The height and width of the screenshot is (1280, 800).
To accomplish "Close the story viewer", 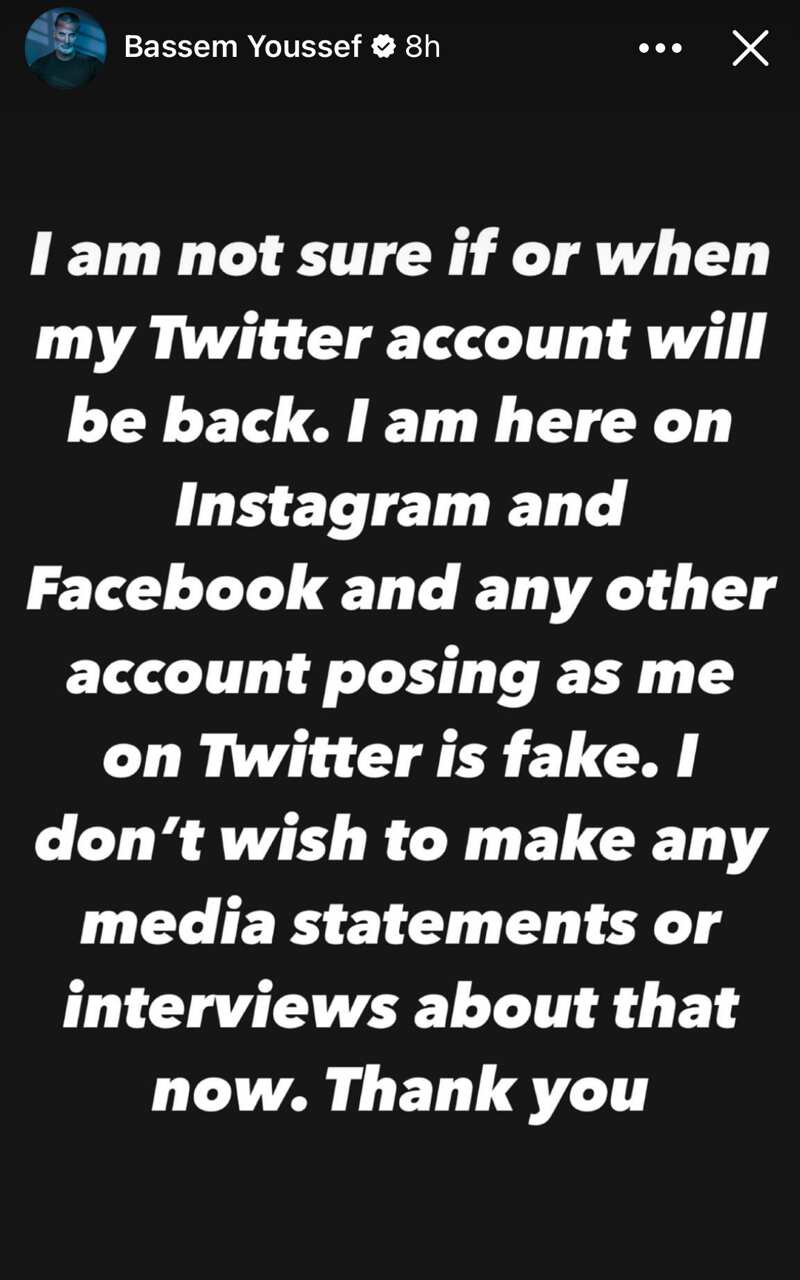I will coord(750,48).
